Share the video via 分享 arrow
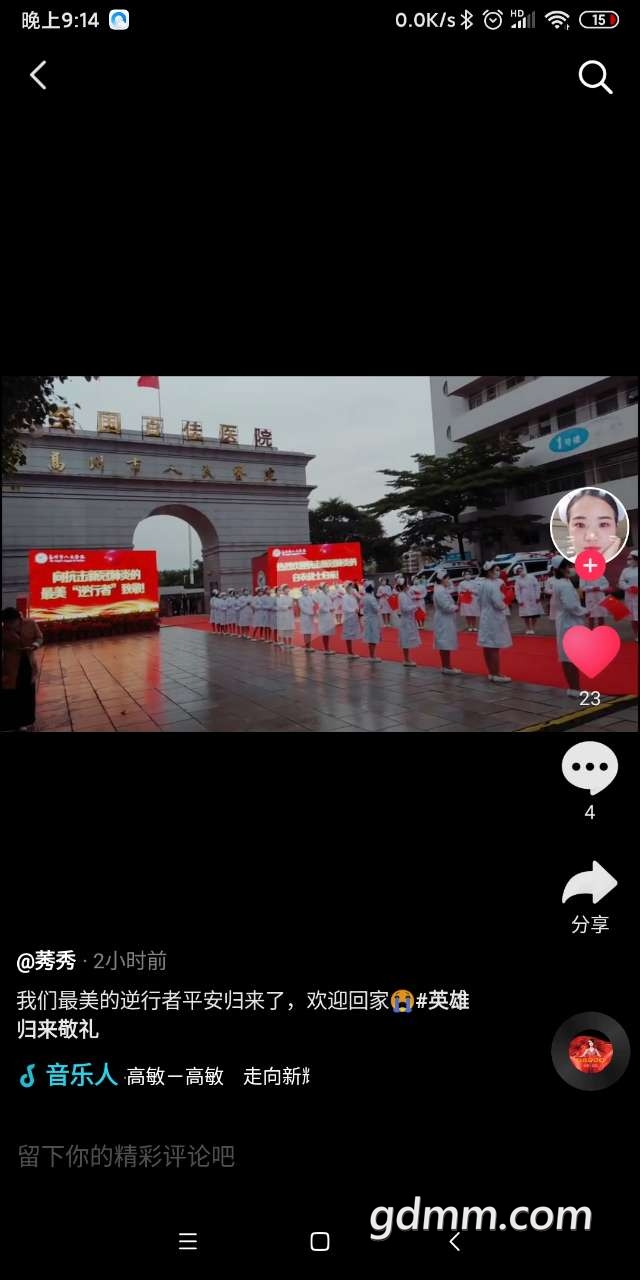640x1280 pixels. 590,885
